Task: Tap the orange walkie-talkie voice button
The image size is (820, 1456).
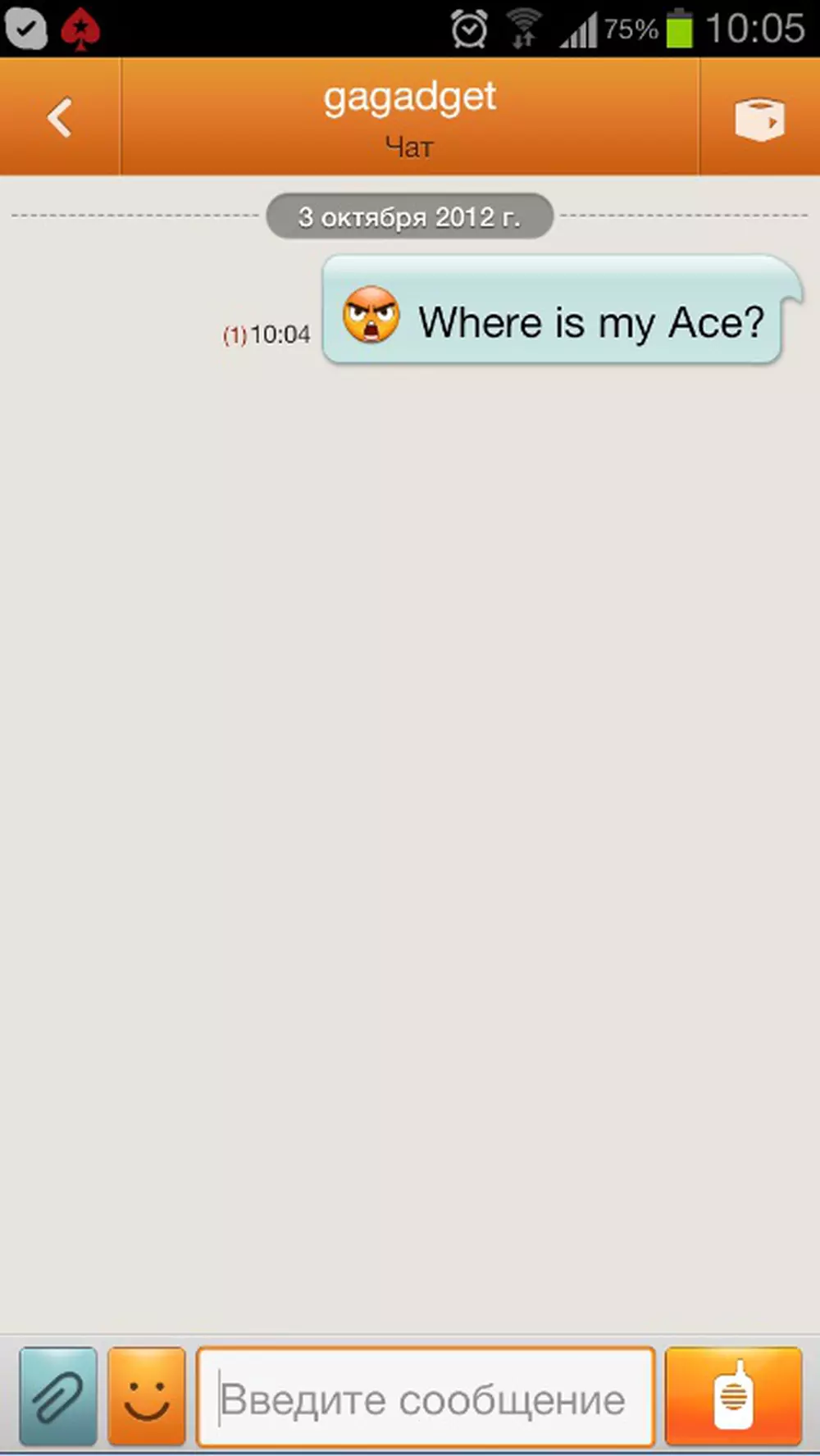Action: coord(733,1396)
